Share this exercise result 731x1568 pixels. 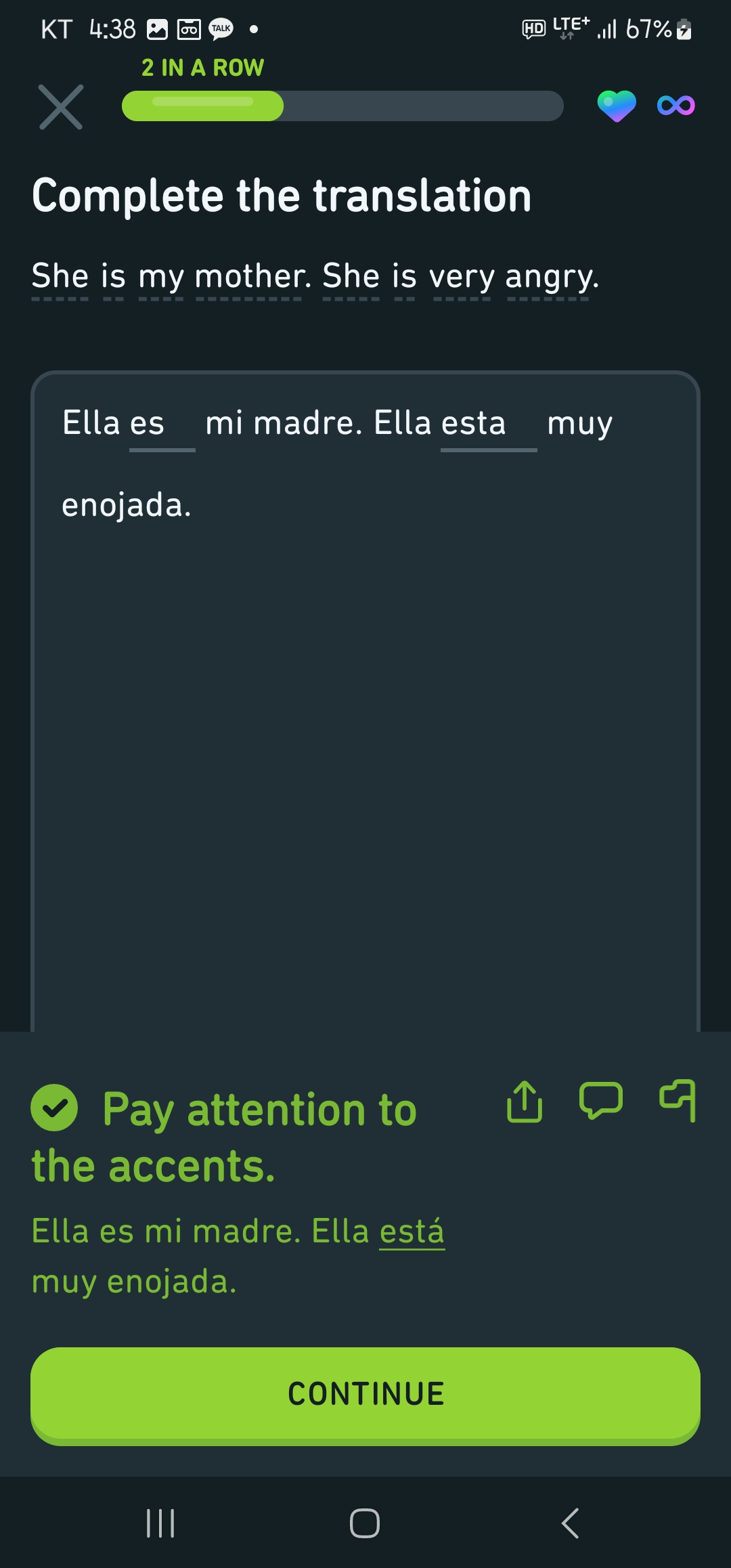pos(525,1102)
